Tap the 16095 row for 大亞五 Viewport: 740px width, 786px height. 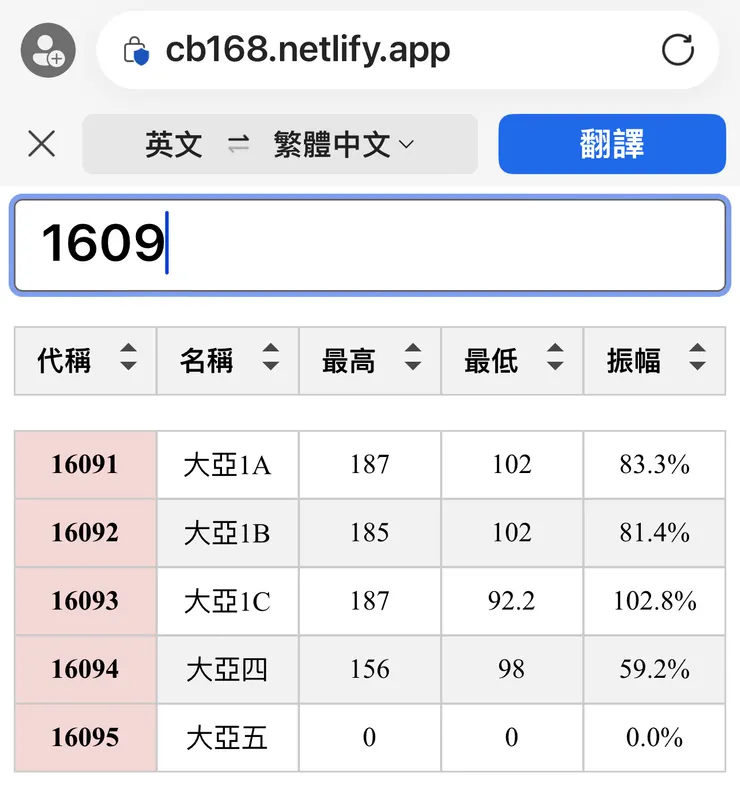[x=85, y=738]
